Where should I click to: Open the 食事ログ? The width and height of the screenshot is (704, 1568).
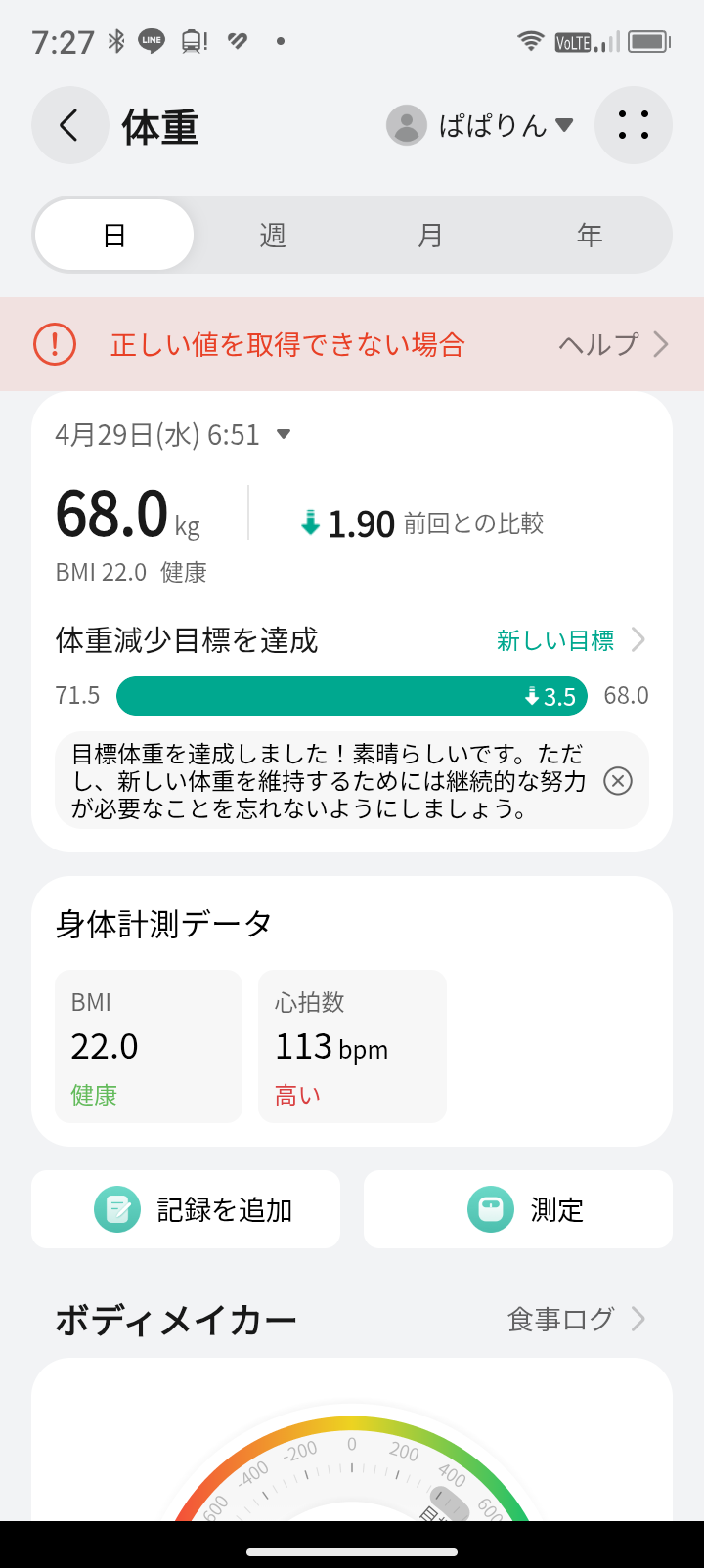(576, 1320)
